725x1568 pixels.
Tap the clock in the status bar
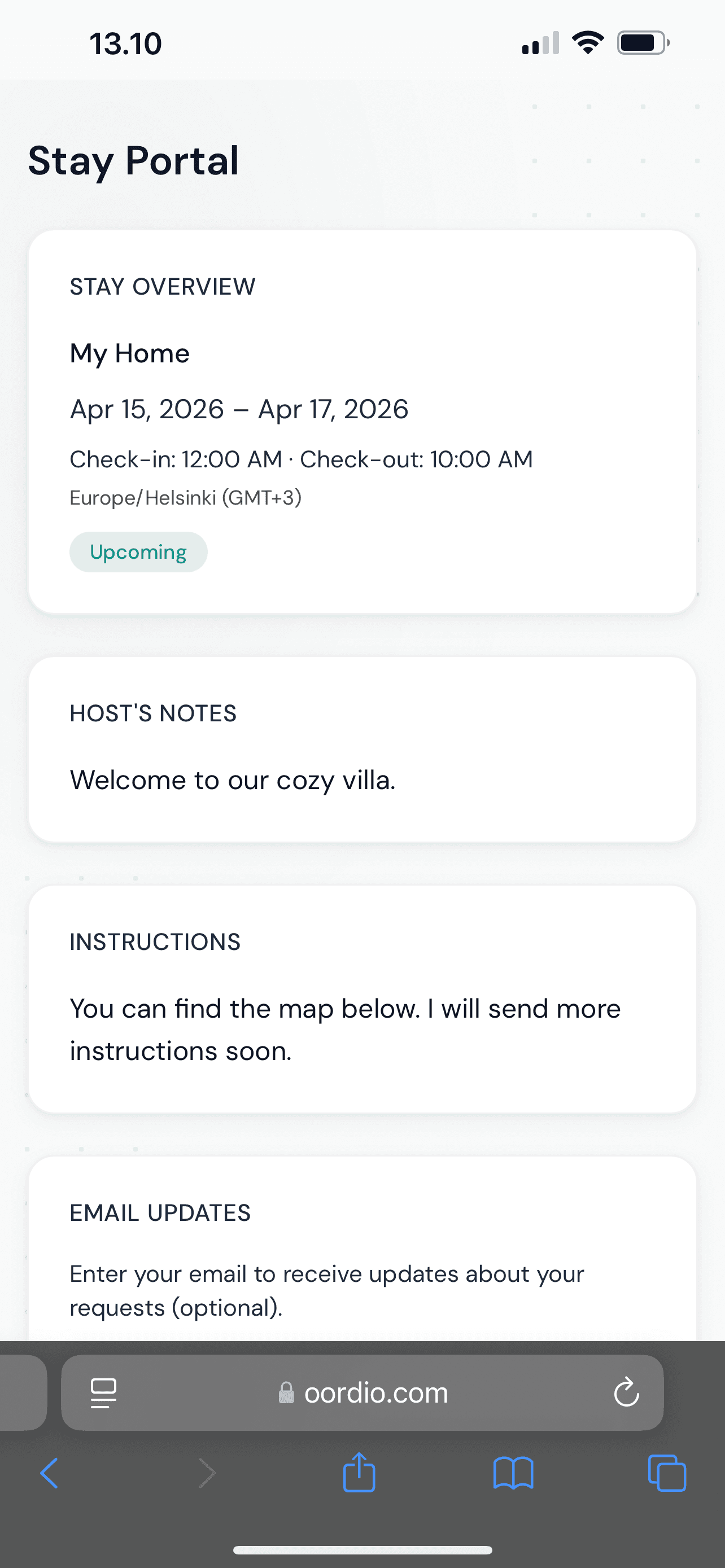tap(125, 42)
